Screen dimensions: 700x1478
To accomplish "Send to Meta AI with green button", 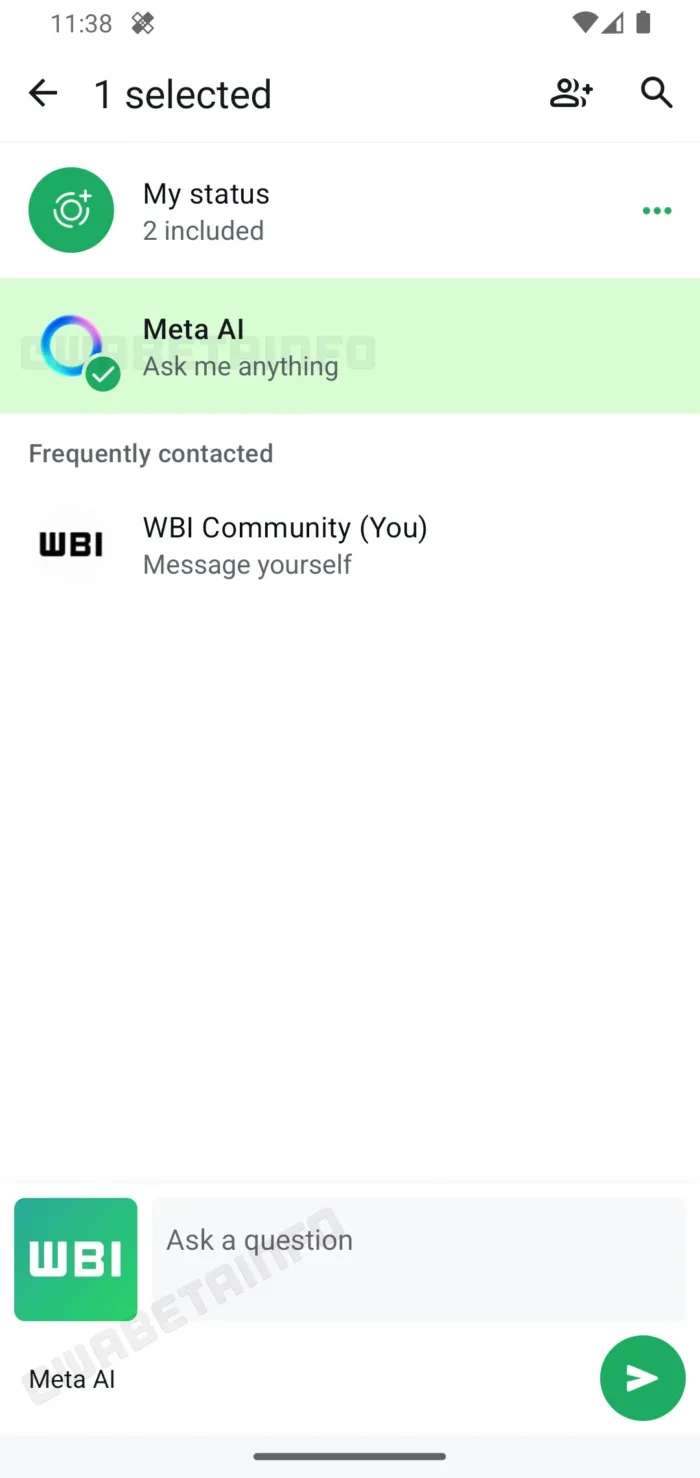I will [642, 1378].
